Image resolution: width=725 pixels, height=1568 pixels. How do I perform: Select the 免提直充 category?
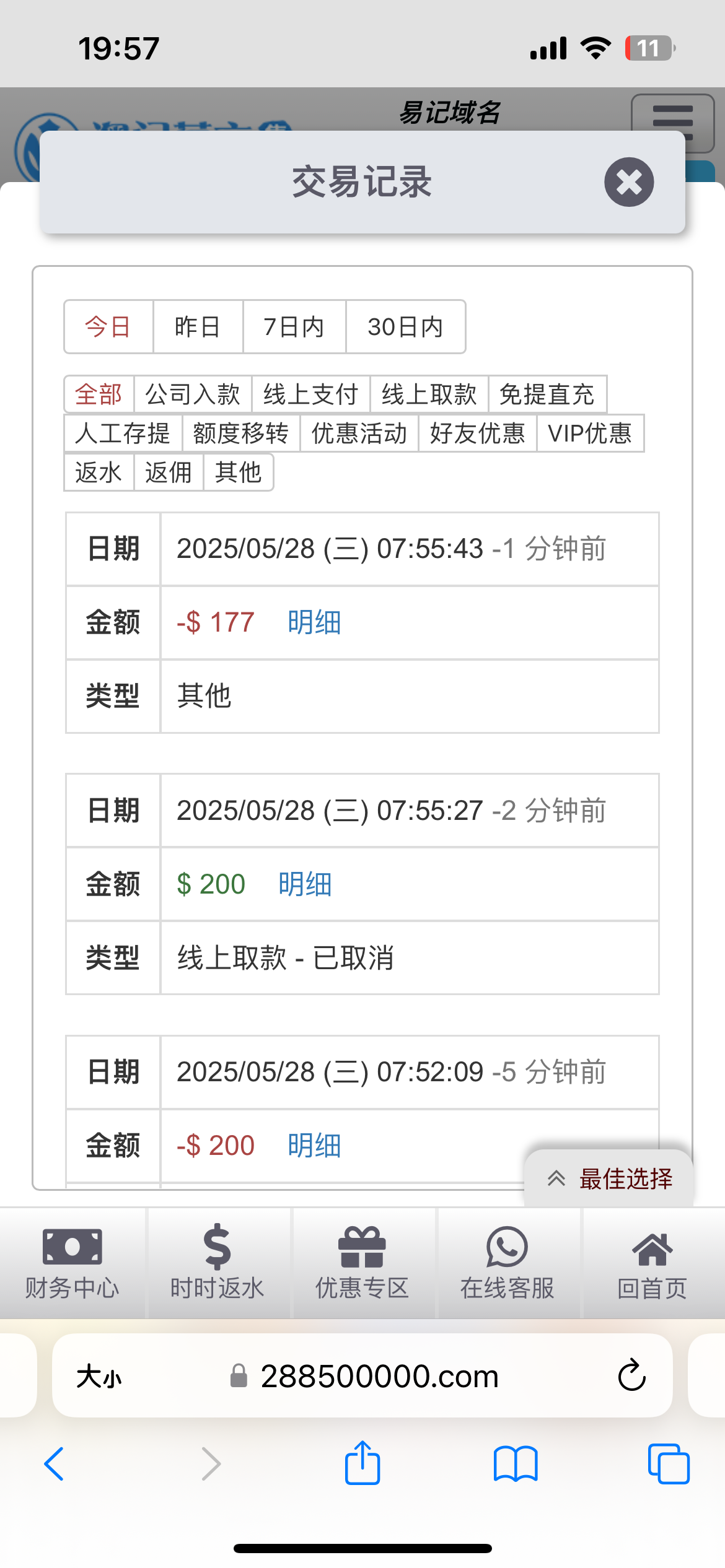click(x=547, y=394)
